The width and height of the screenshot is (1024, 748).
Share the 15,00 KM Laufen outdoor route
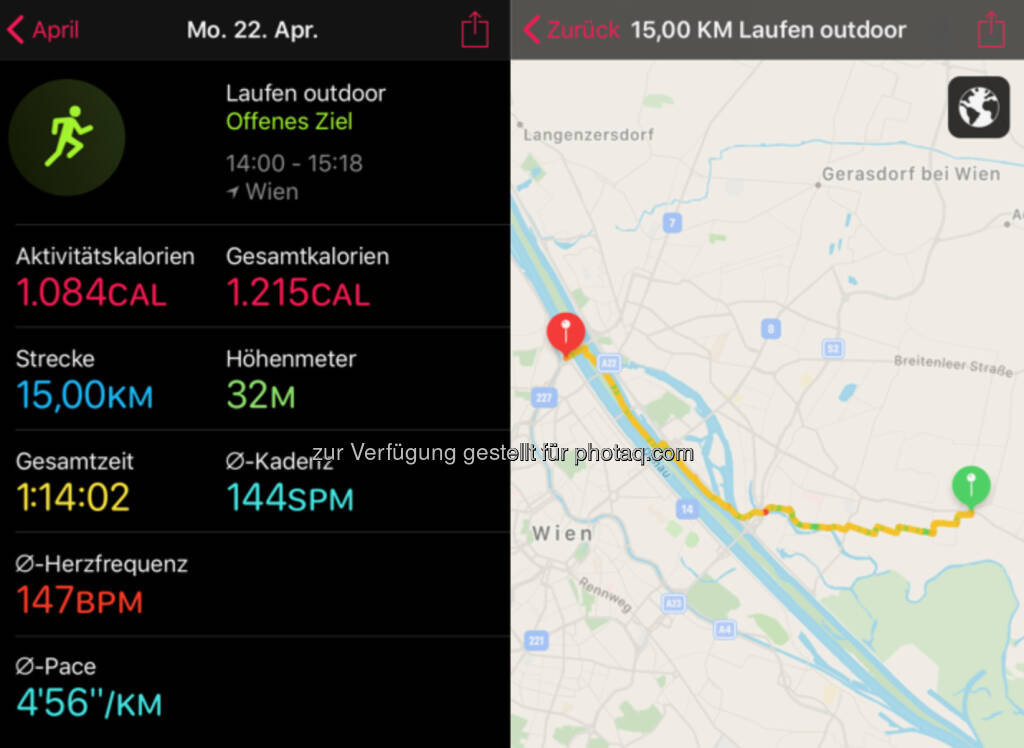(990, 30)
